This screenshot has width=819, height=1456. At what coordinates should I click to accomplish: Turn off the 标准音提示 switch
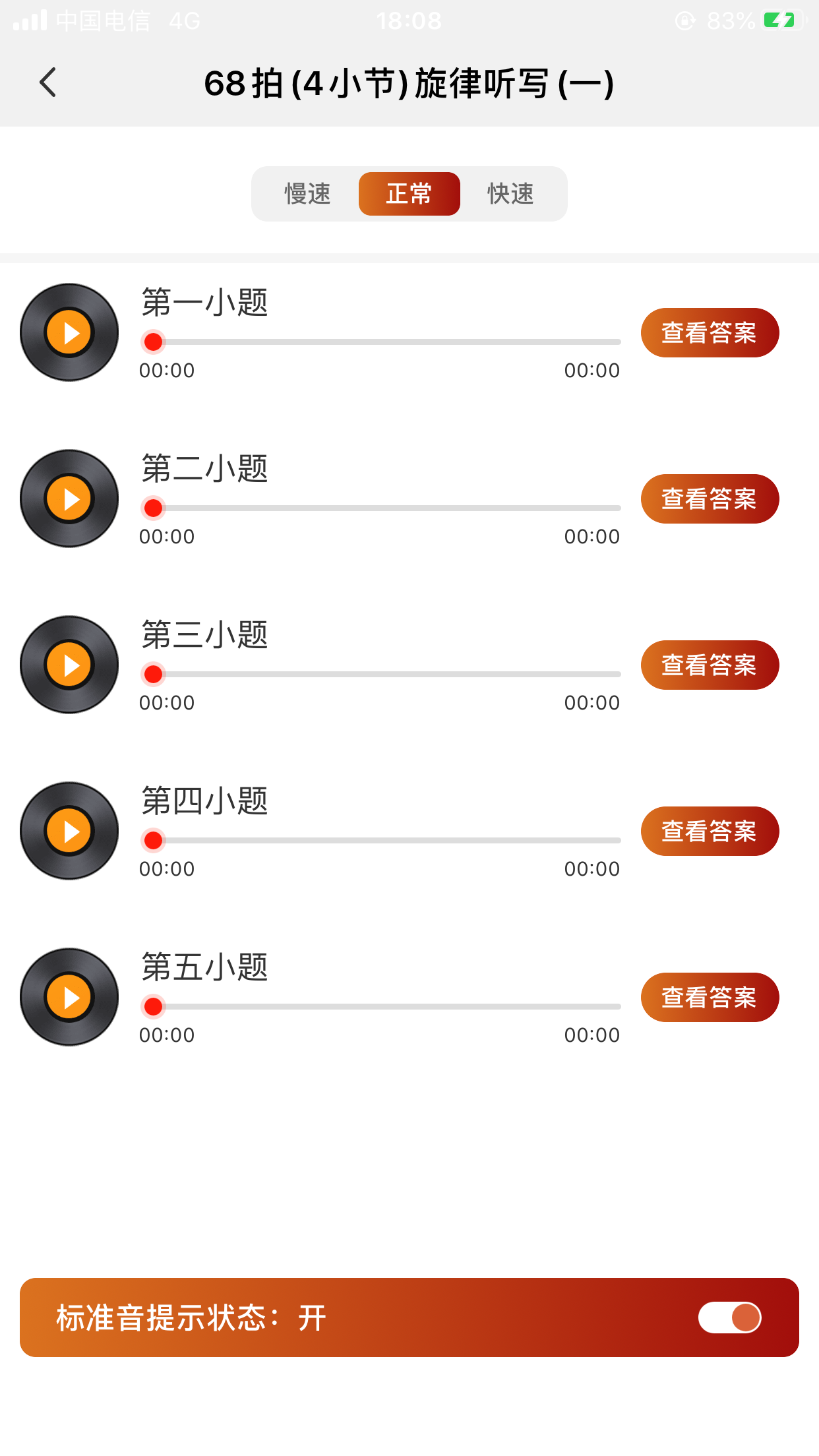click(729, 1318)
